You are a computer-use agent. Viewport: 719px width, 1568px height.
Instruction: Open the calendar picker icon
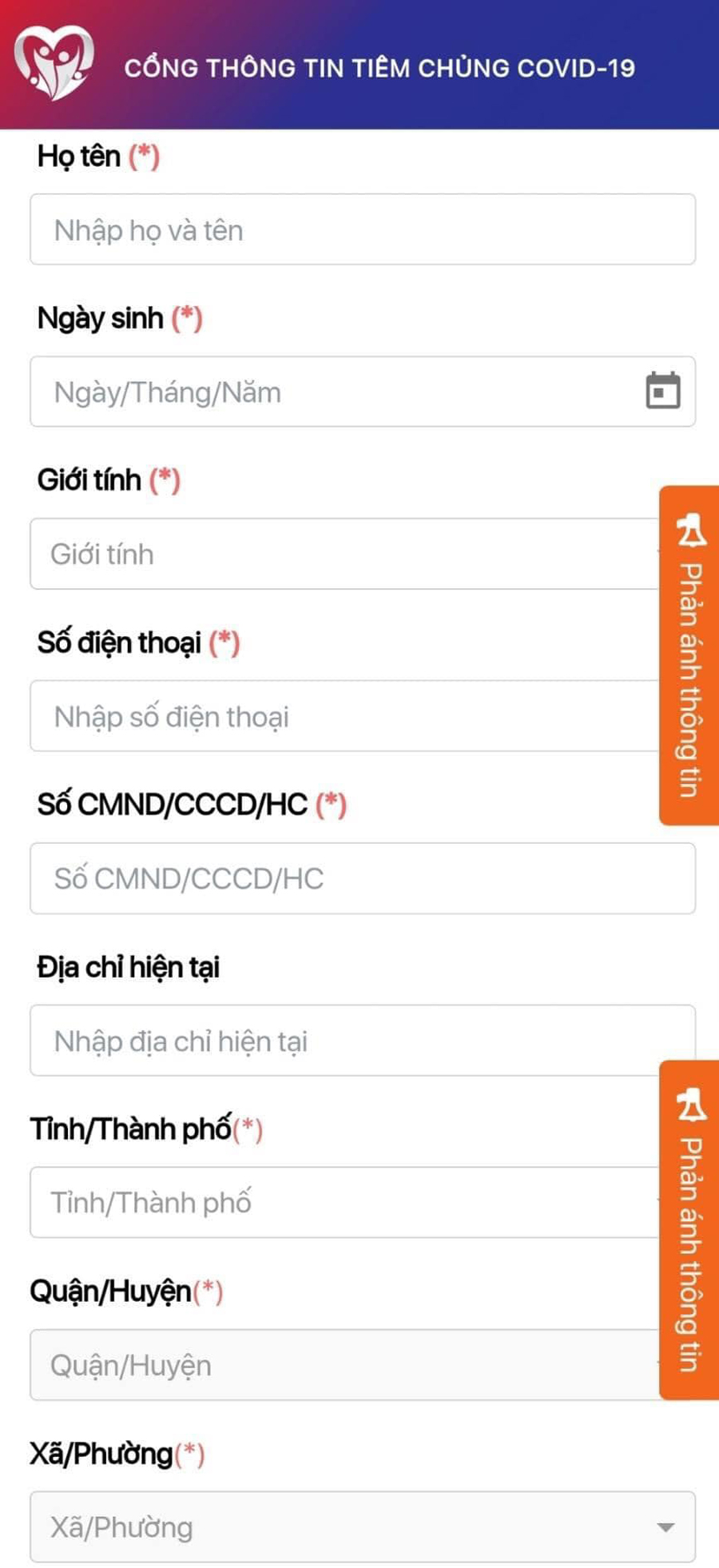pos(662,391)
